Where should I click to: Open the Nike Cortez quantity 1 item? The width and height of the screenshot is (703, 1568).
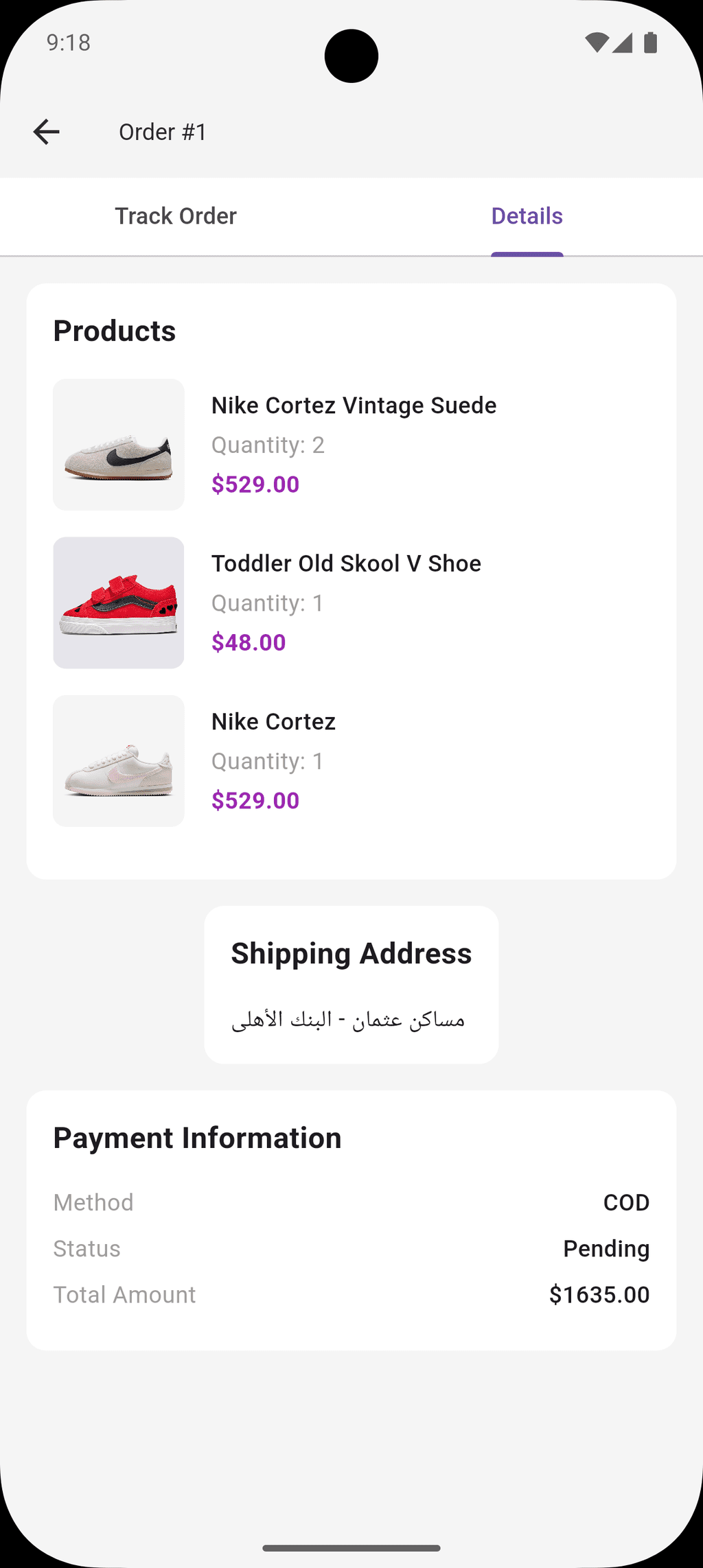pos(351,760)
